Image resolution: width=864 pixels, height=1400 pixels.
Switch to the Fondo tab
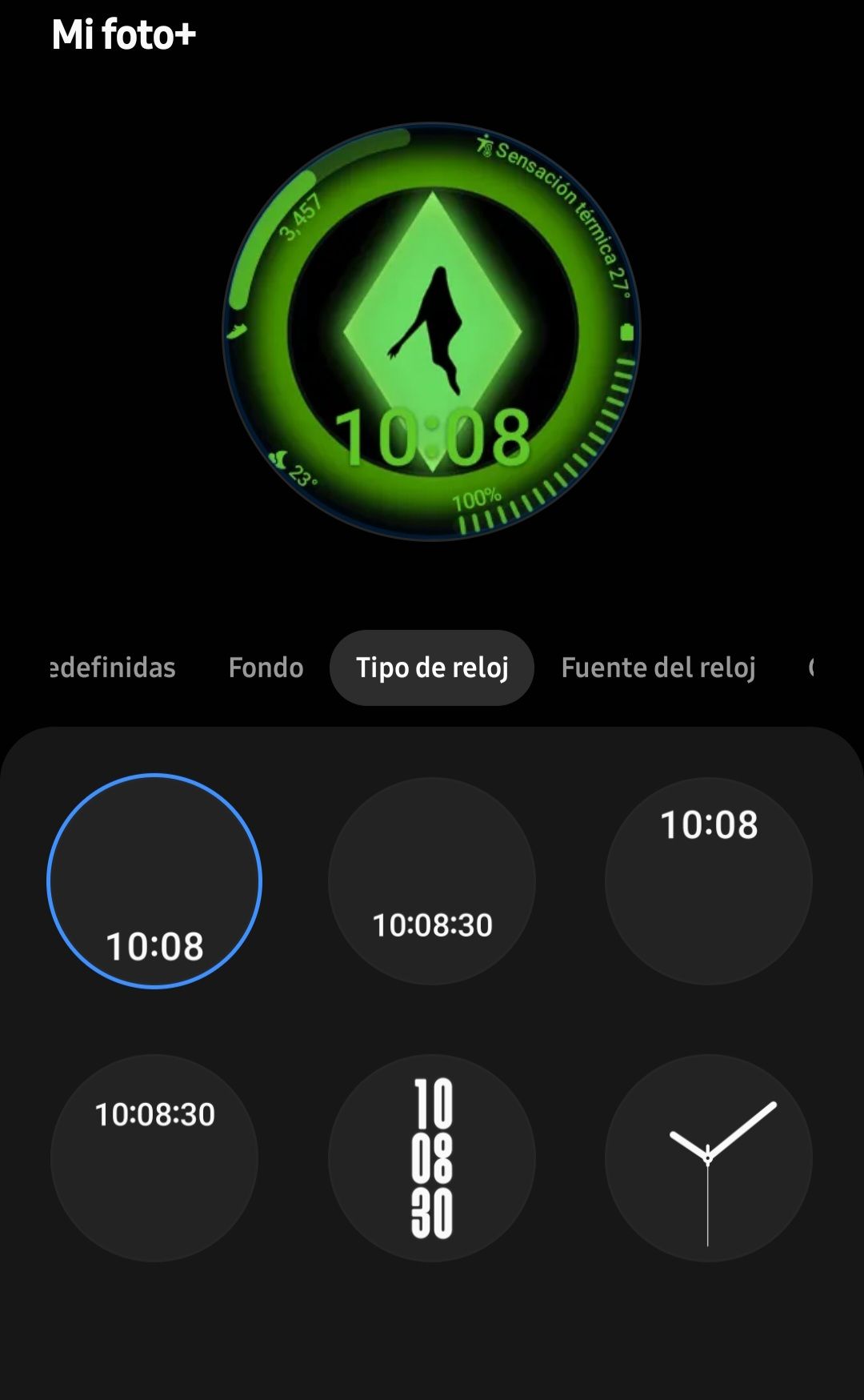[x=266, y=668]
